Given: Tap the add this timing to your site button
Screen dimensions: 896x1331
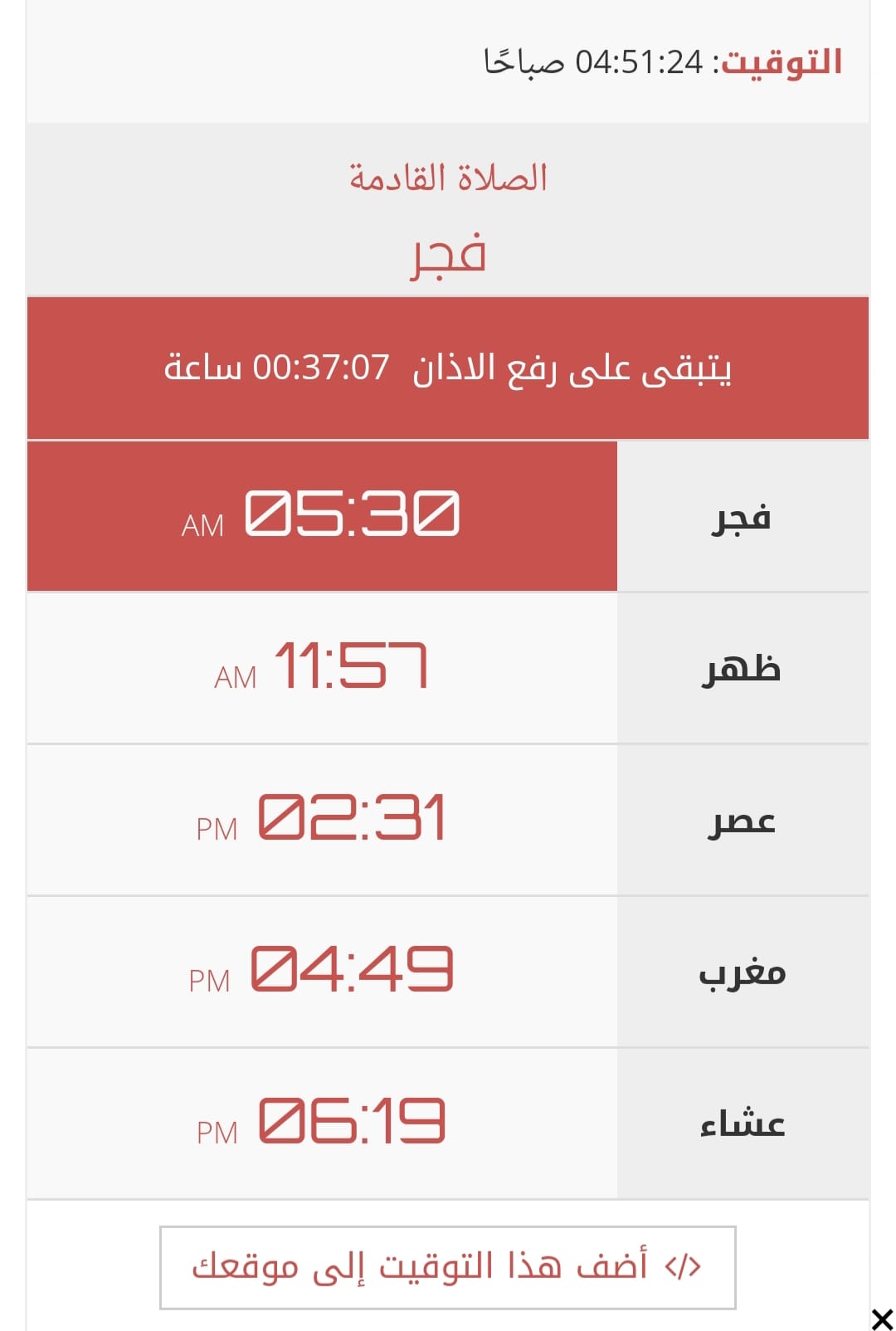Looking at the screenshot, I should coord(447,1267).
